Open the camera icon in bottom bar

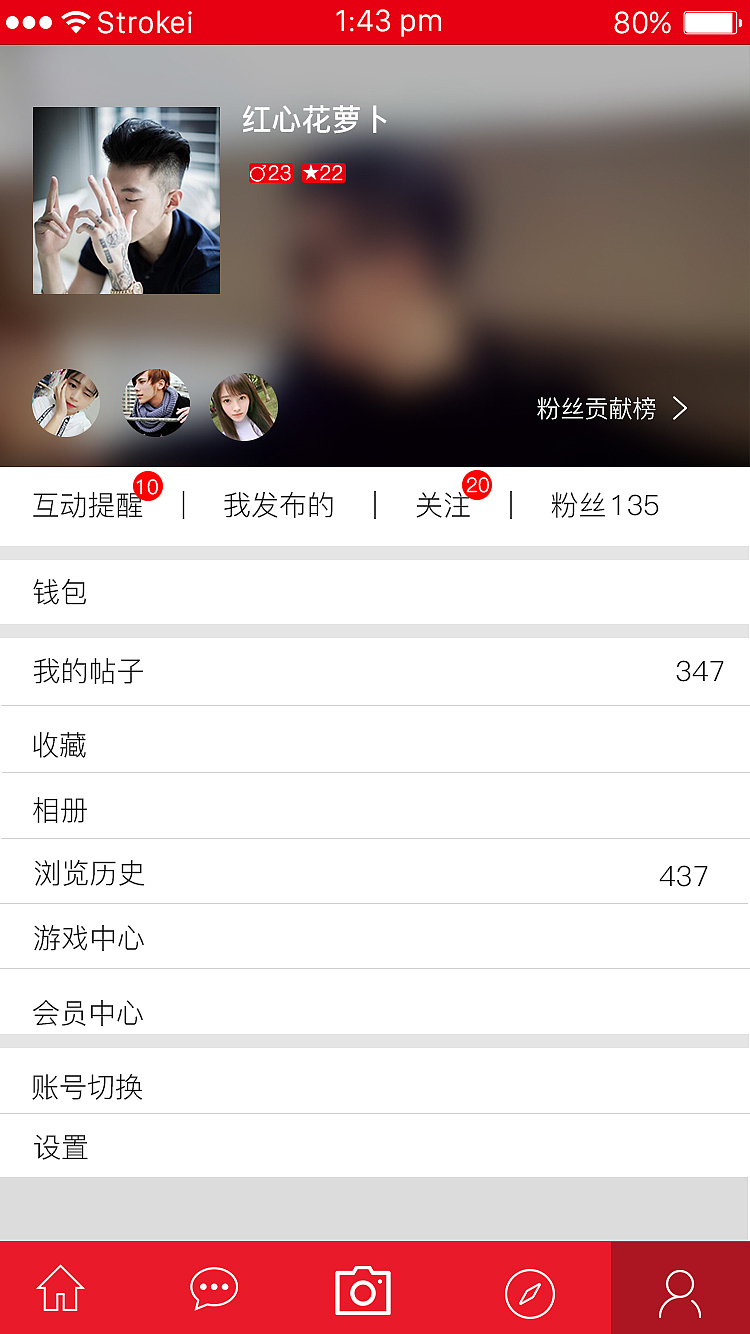click(363, 1289)
